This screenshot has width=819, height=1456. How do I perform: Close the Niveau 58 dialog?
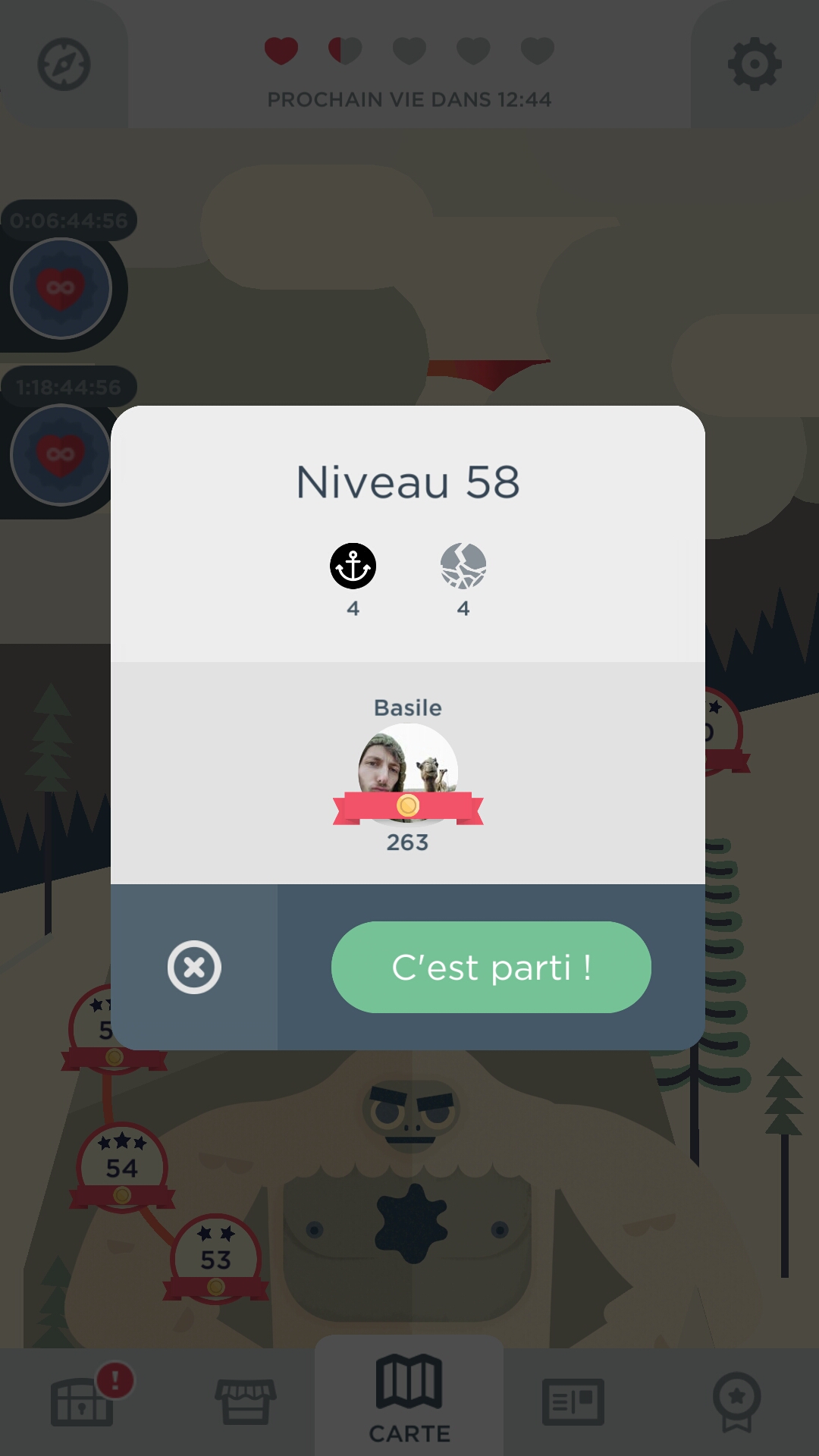pos(194,967)
